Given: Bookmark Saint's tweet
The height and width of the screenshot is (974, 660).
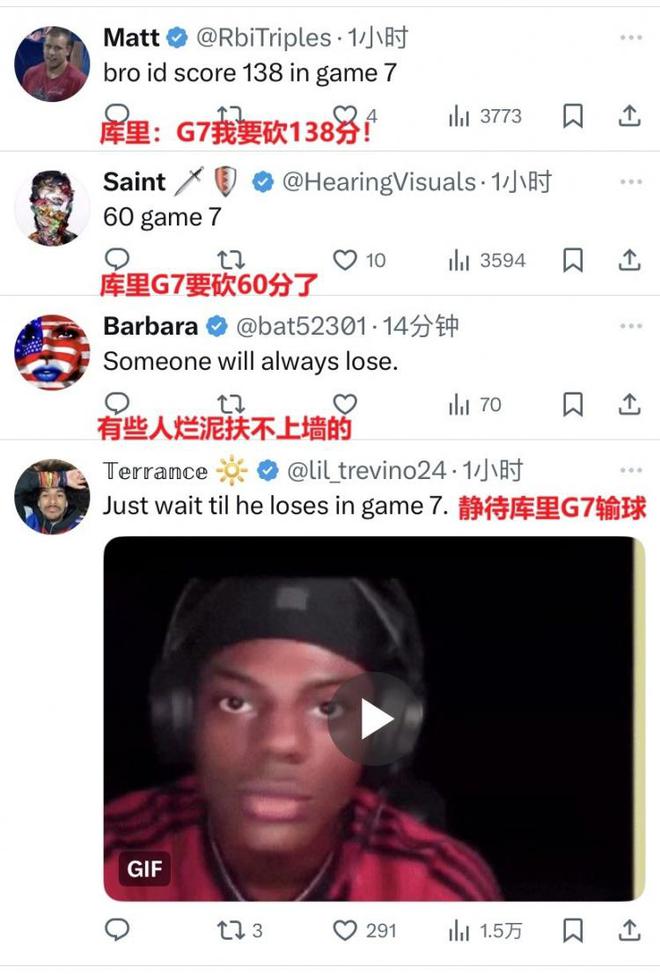Looking at the screenshot, I should tap(573, 260).
